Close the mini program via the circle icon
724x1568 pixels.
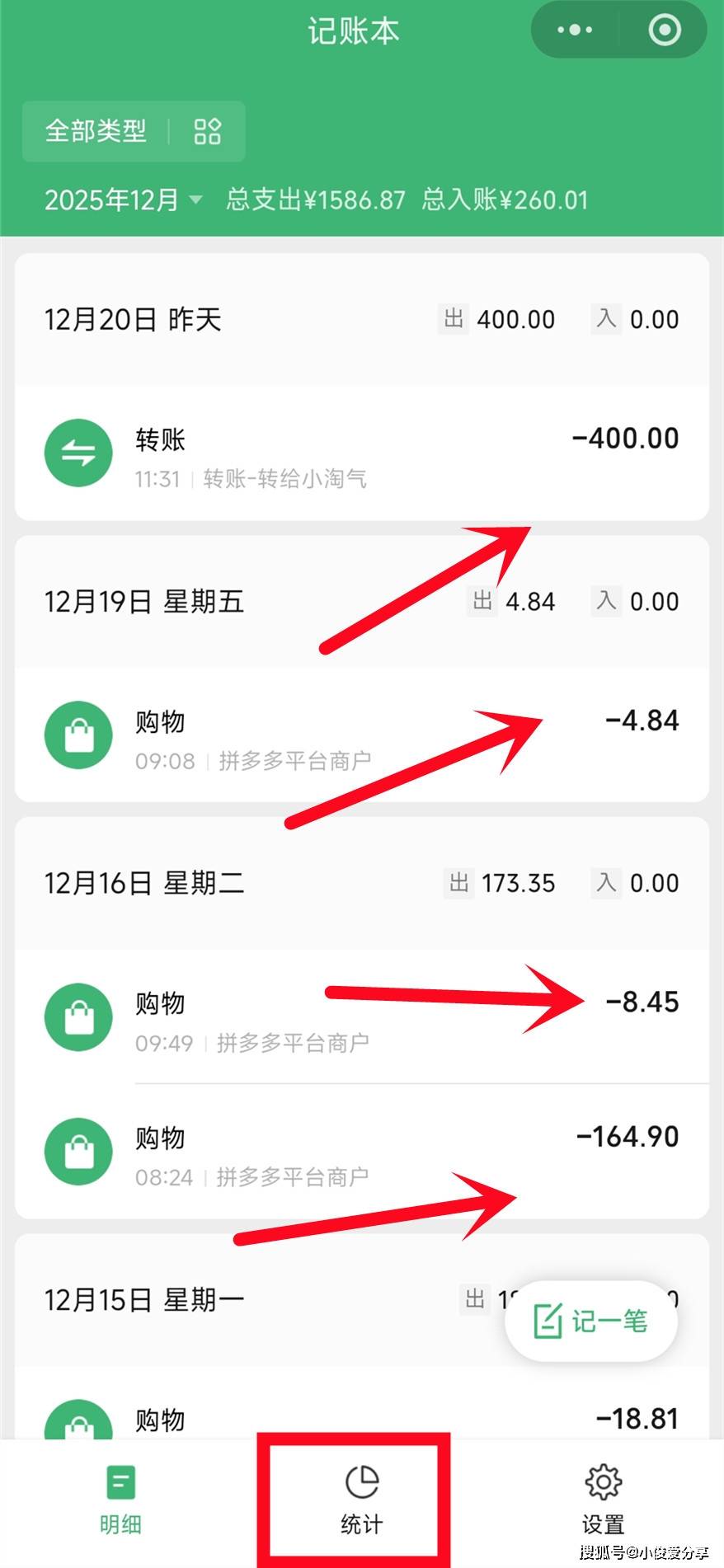pos(665,31)
